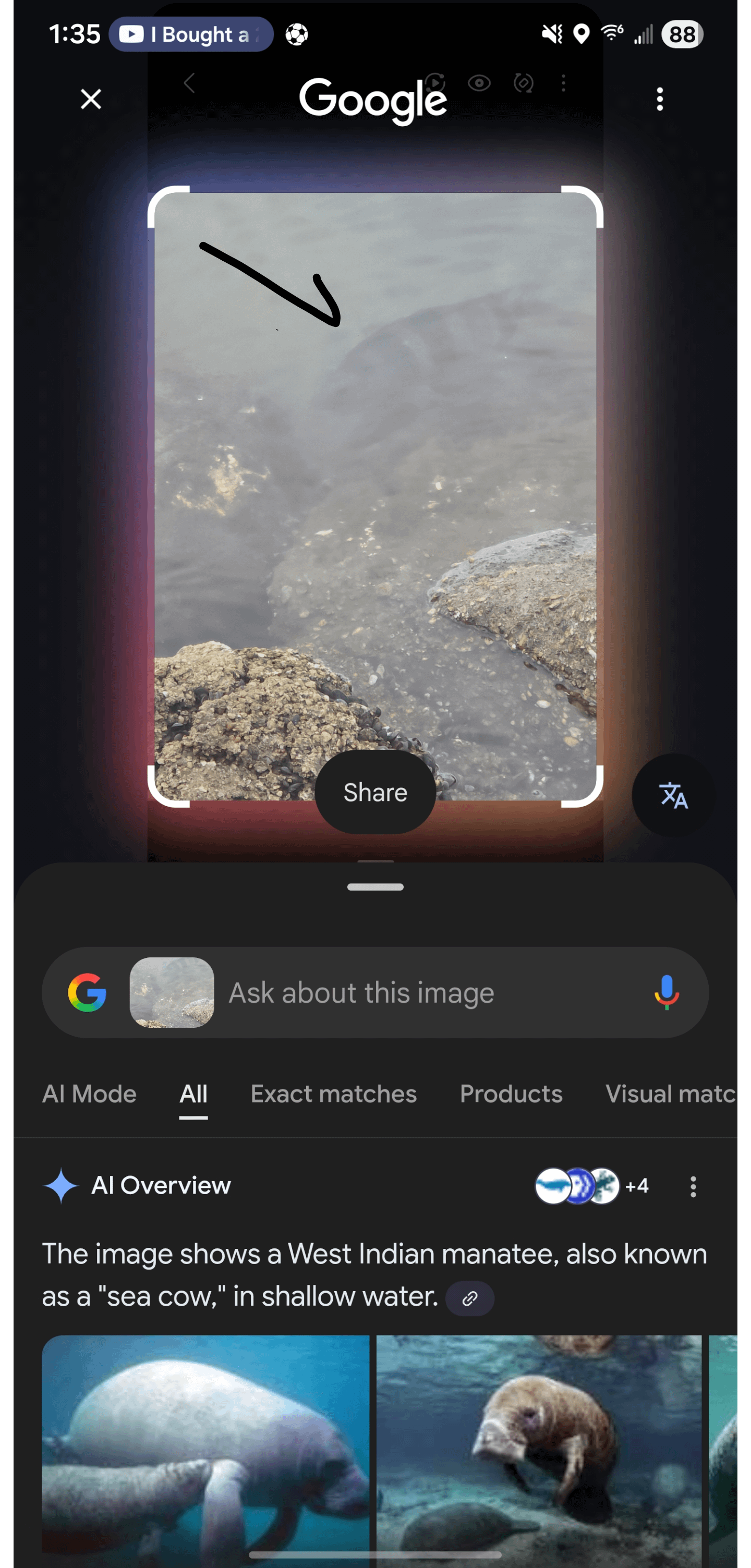Open the second manatee image result
The height and width of the screenshot is (1568, 751).
click(539, 1443)
